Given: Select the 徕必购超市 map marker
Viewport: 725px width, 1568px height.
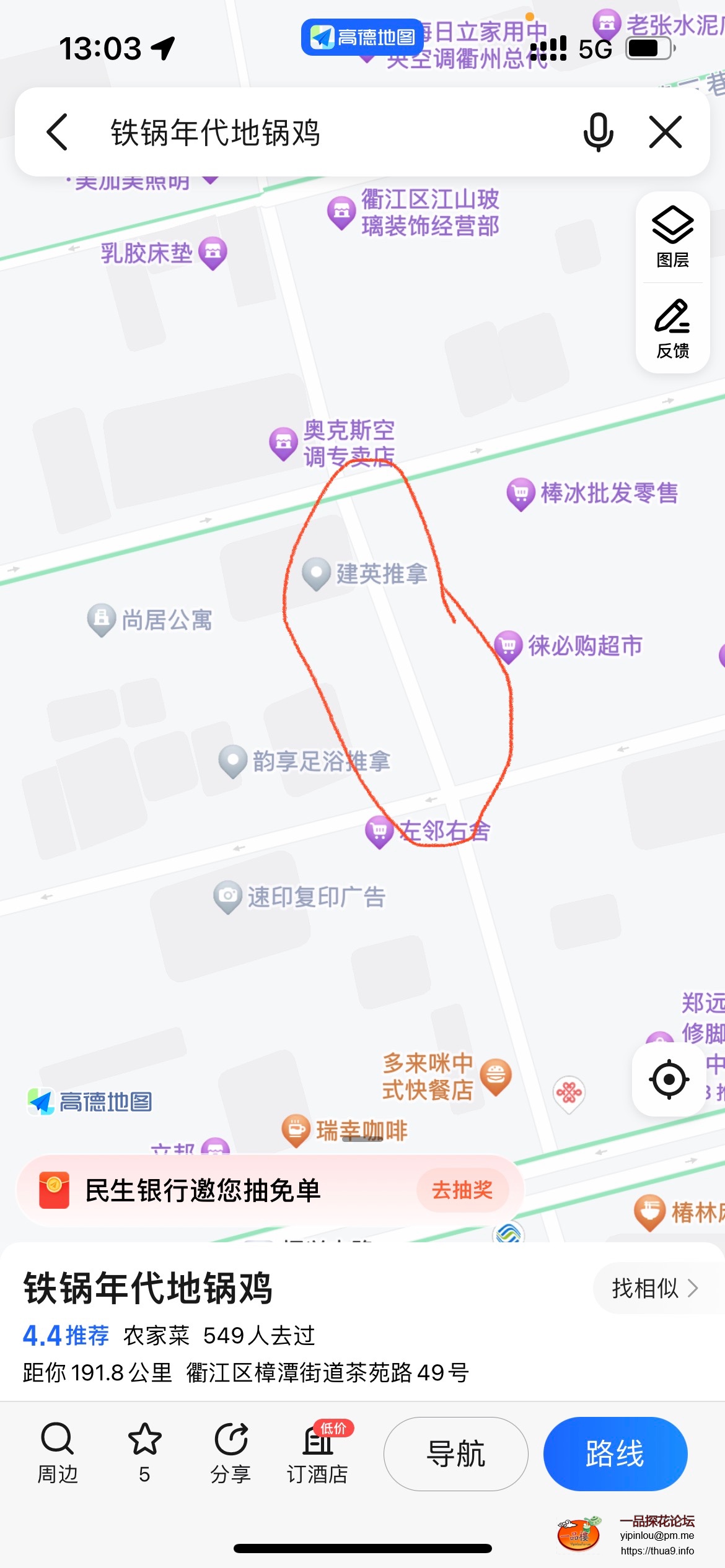Looking at the screenshot, I should pos(509,646).
